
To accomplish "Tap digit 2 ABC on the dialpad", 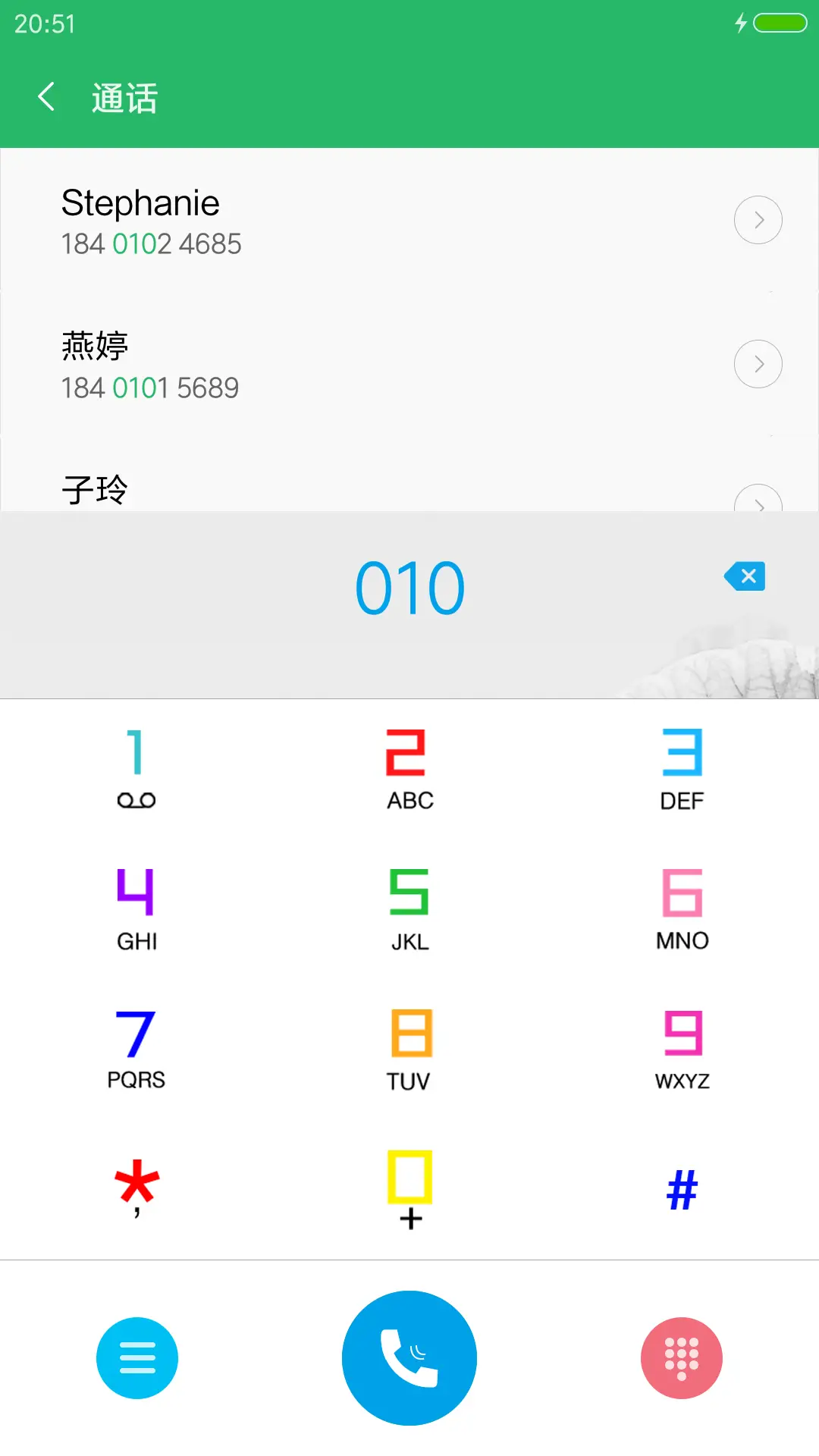I will tap(409, 766).
